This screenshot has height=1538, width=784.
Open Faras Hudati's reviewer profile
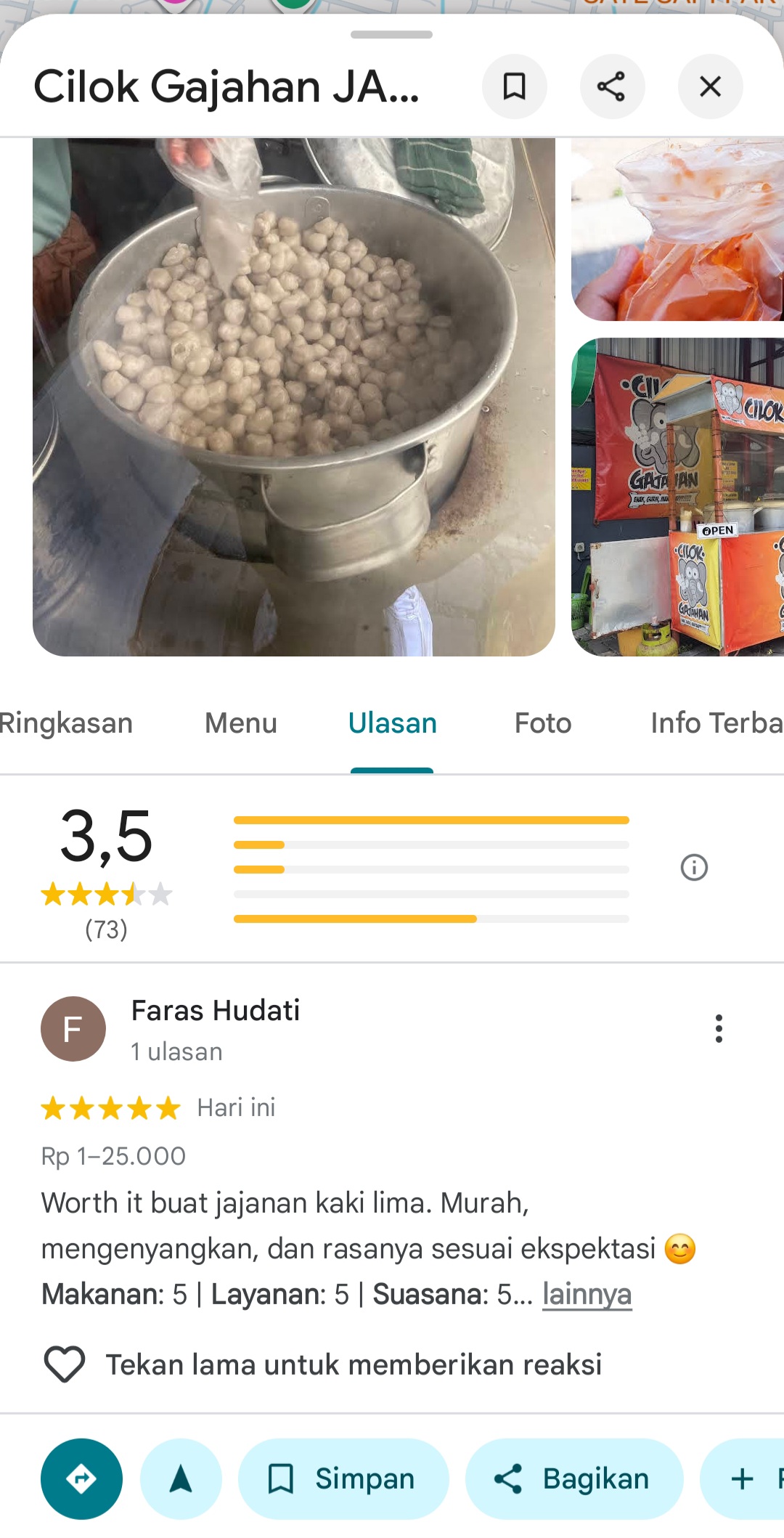pyautogui.click(x=215, y=1011)
